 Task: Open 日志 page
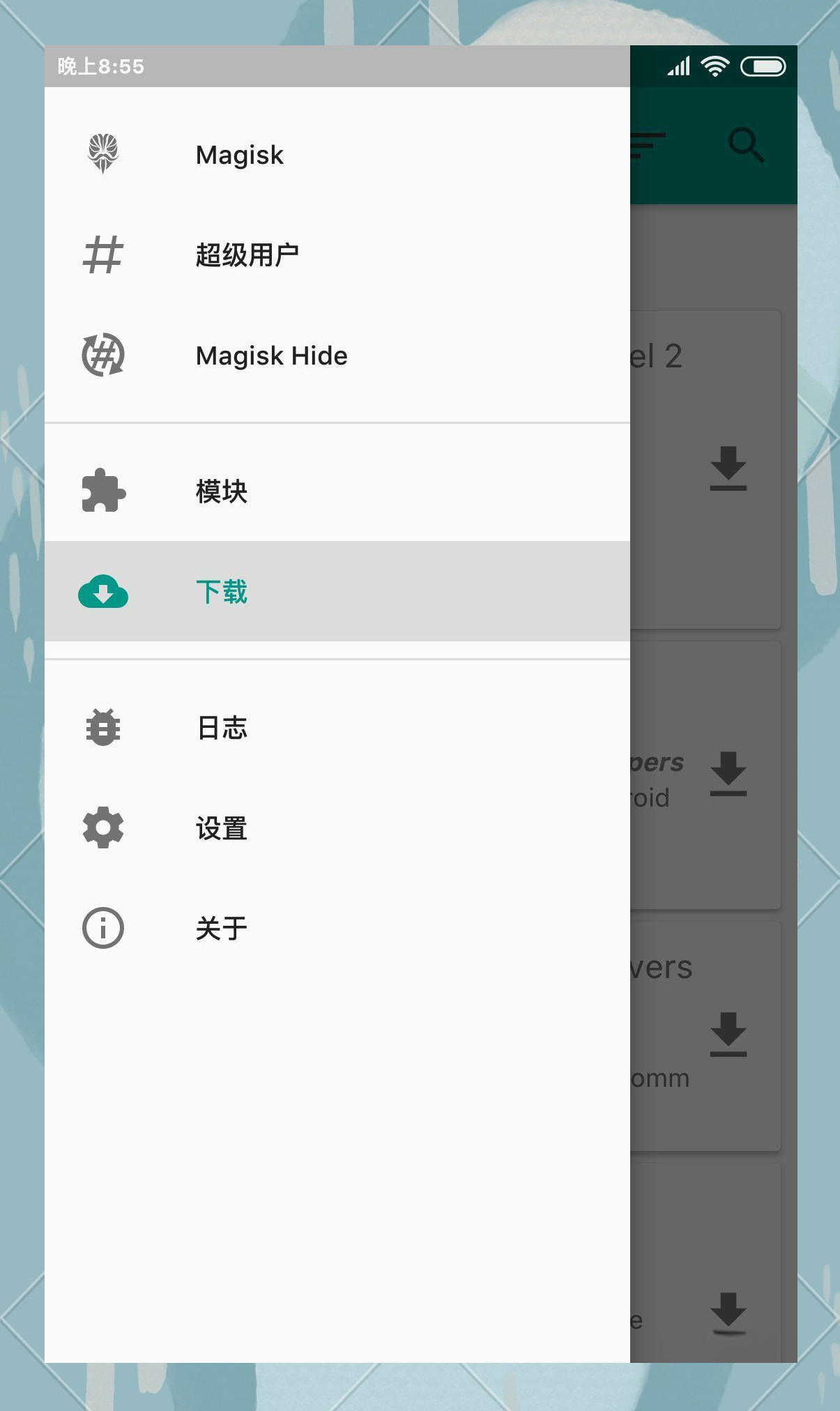pyautogui.click(x=221, y=728)
